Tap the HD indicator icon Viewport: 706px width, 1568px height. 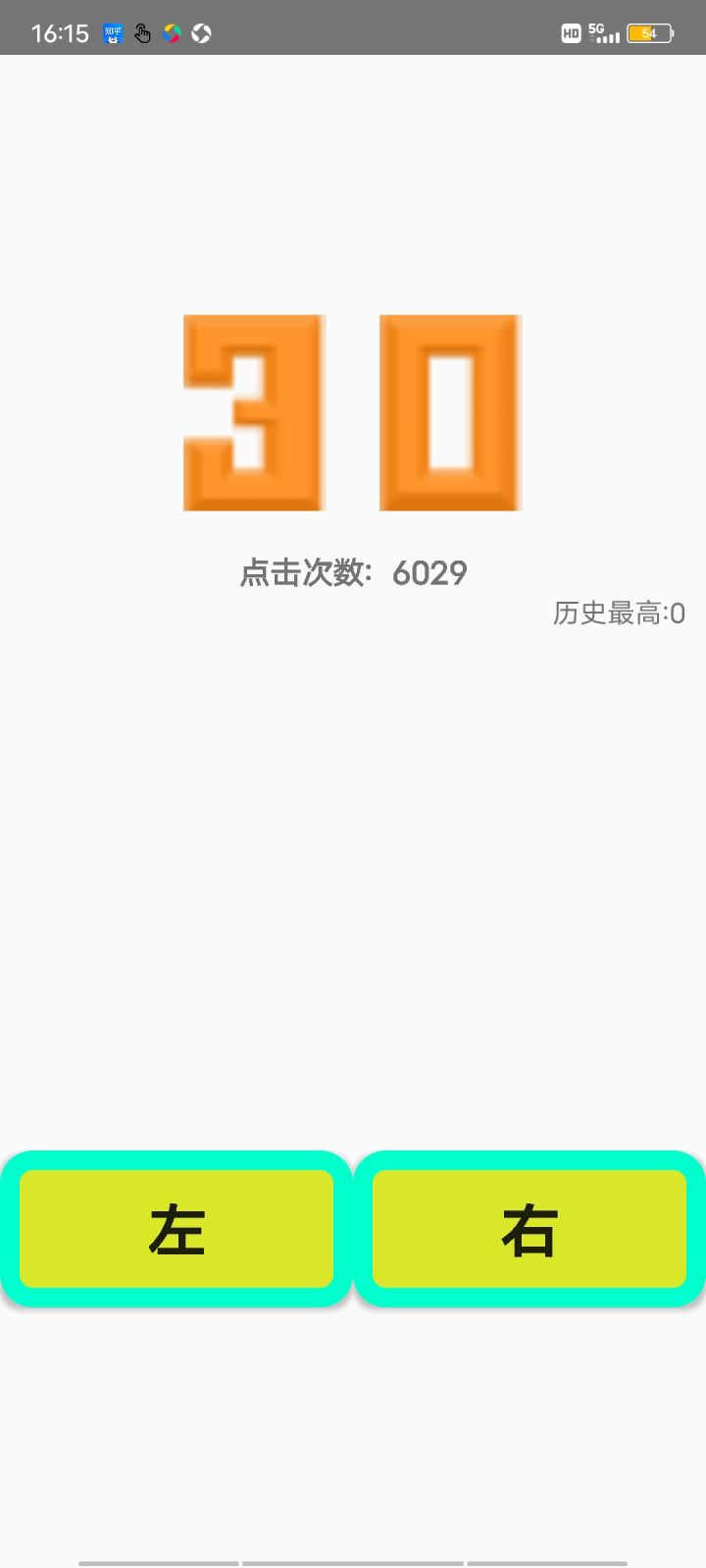click(x=570, y=32)
